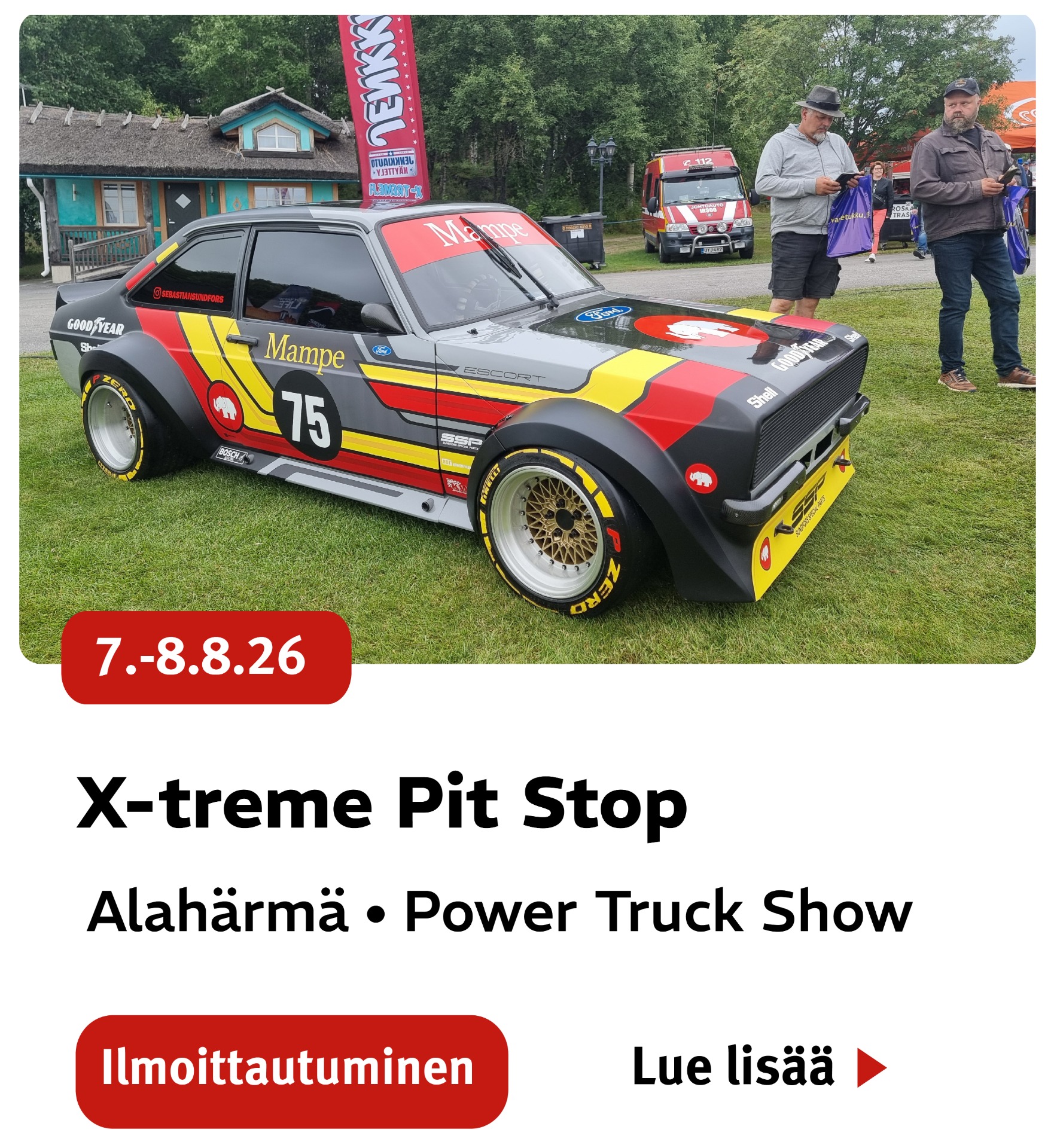Viewport: 1060px width, 1148px height.
Task: Open the X-treme Pit Stop event photo
Action: point(526,338)
